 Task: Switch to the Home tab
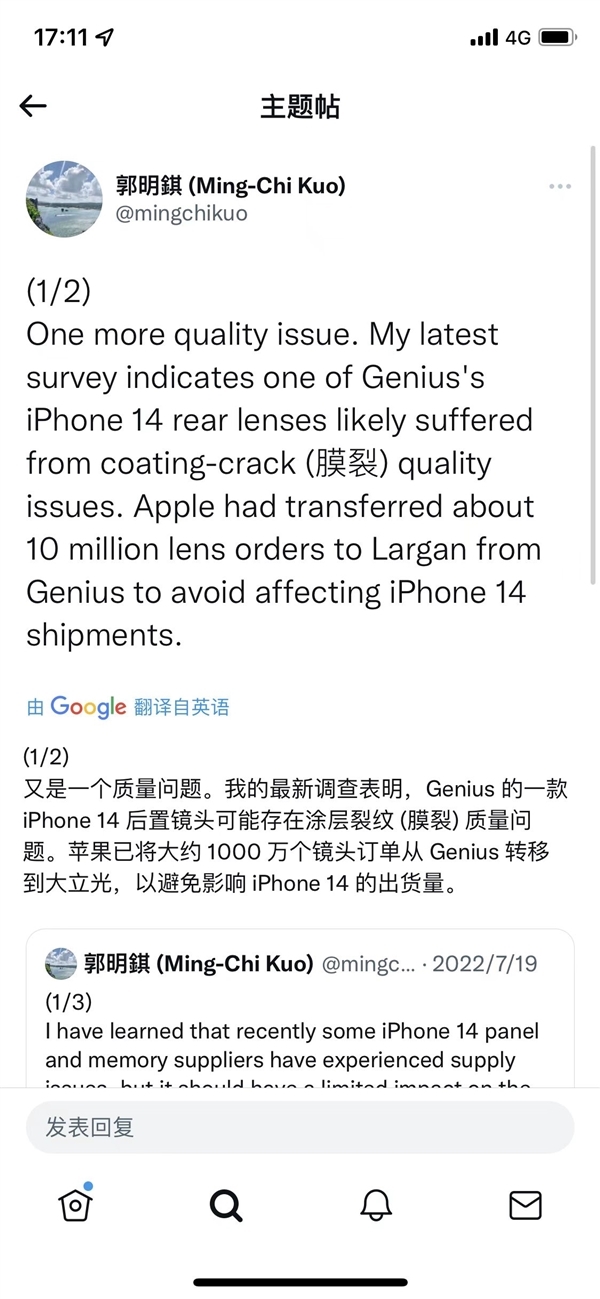(76, 1204)
